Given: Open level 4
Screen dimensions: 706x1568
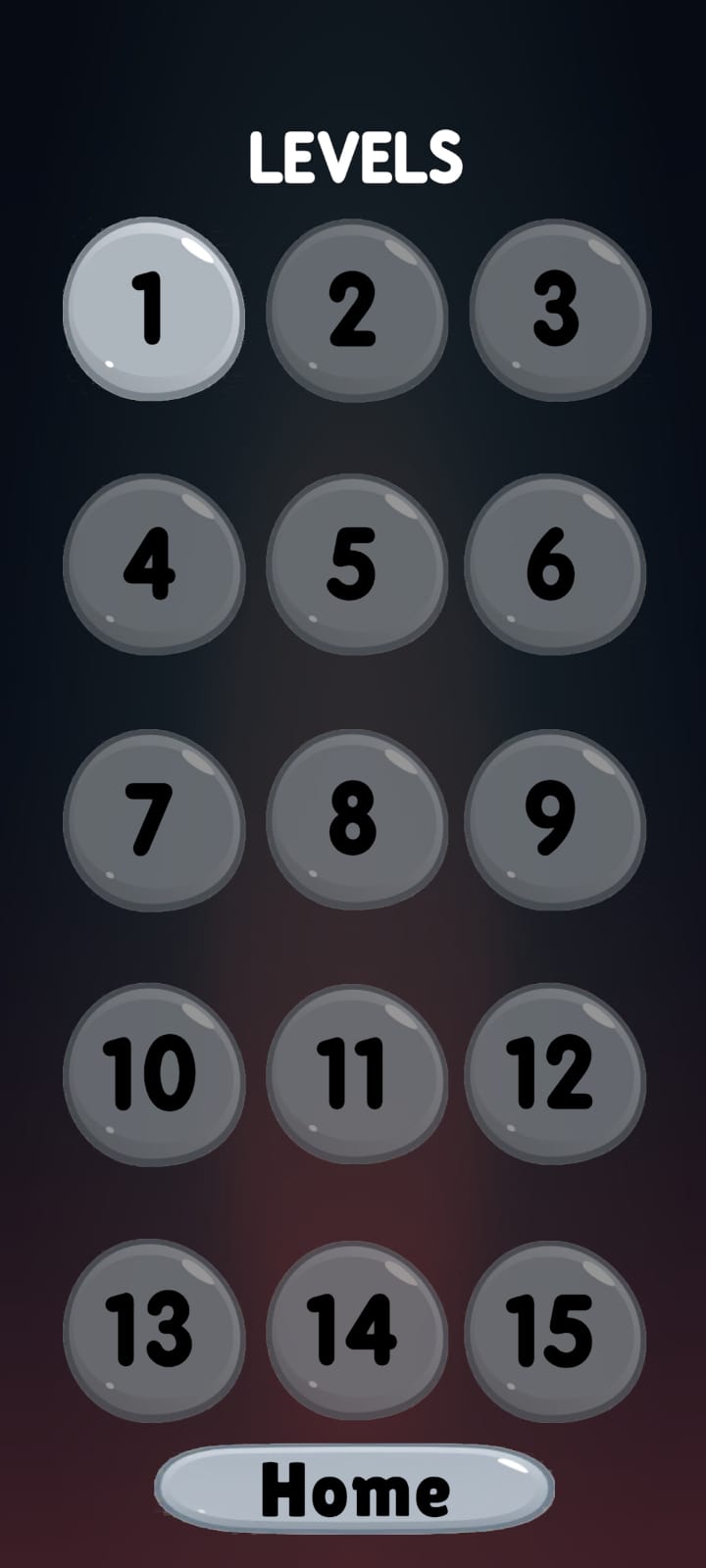Looking at the screenshot, I should [x=153, y=564].
